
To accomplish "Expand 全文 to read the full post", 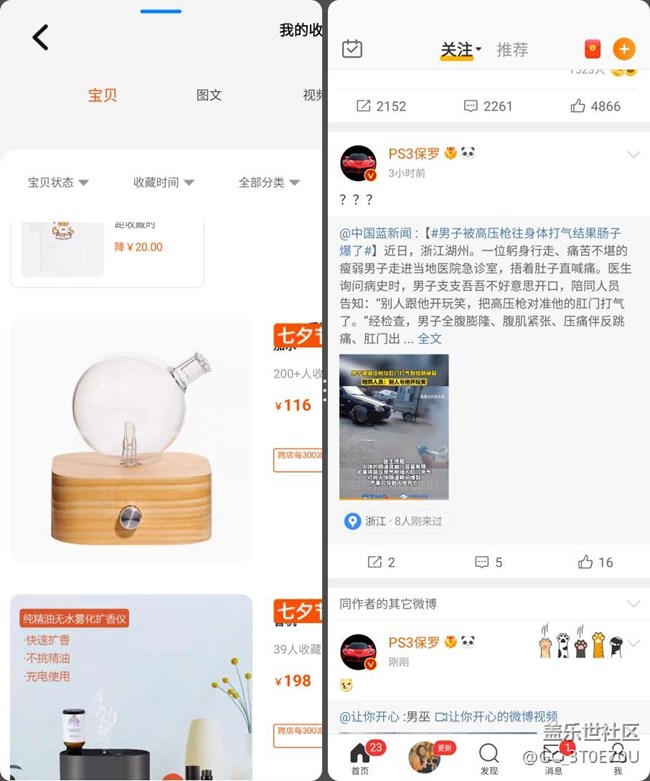I will 429,339.
